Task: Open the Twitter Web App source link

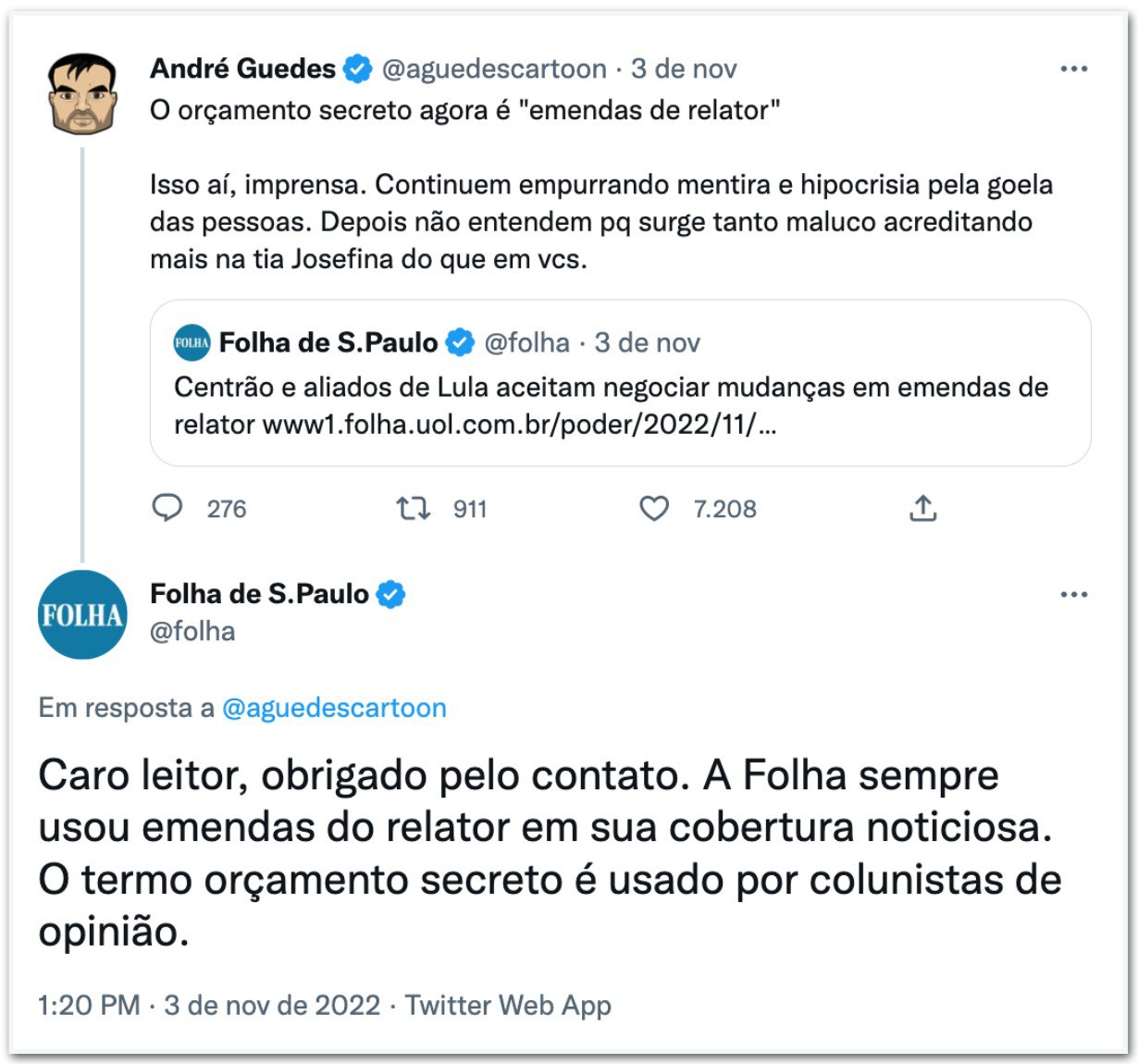Action: coord(508,1005)
